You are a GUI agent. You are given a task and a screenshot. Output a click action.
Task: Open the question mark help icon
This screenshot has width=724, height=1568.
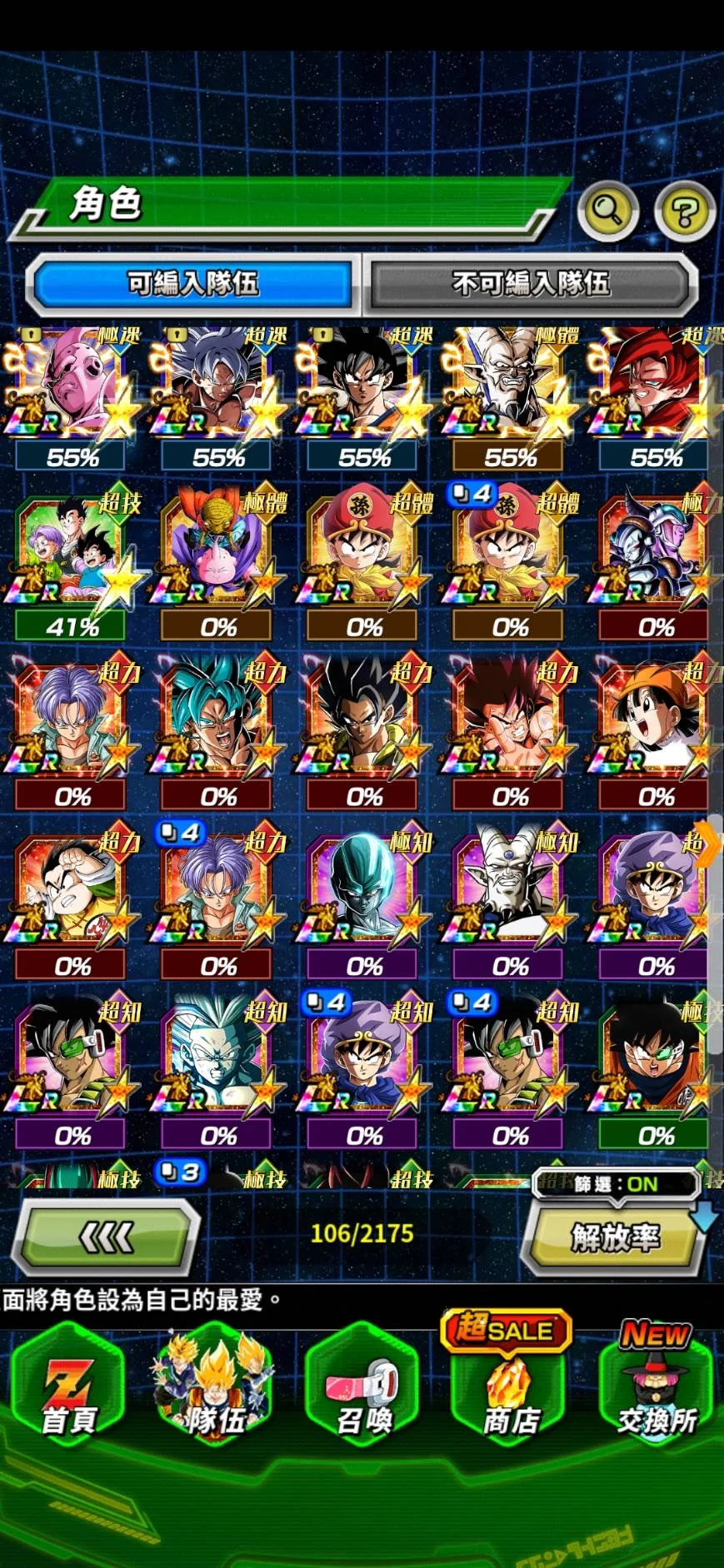[x=684, y=213]
